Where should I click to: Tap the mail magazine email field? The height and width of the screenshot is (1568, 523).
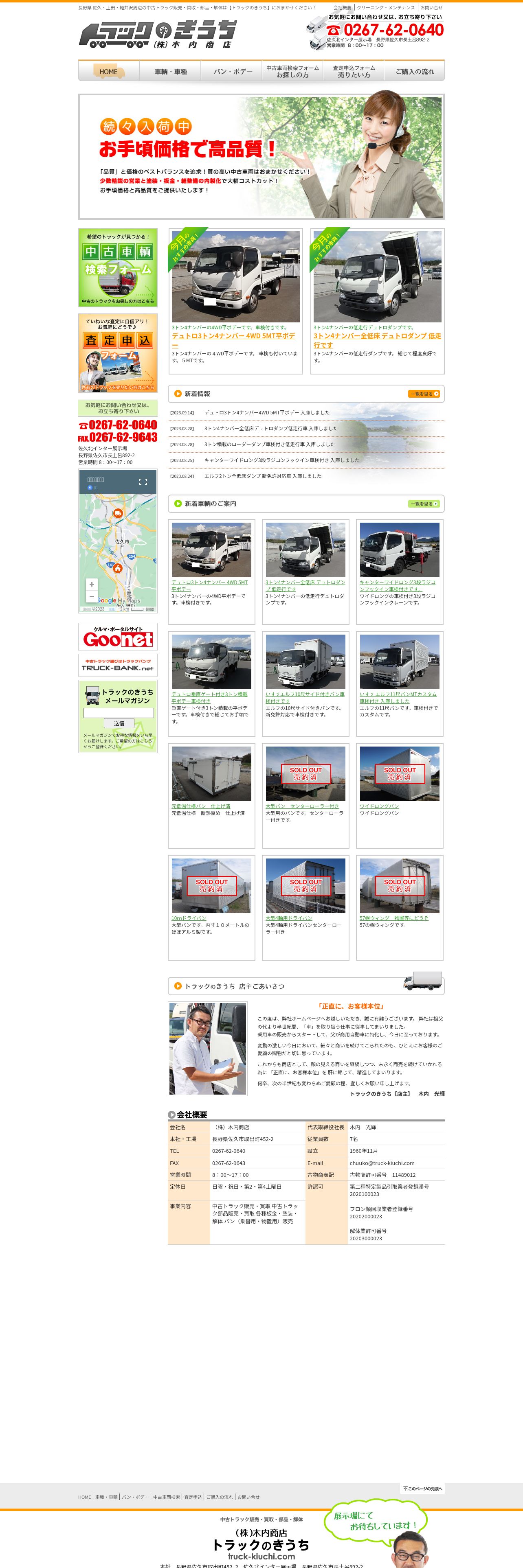118,712
